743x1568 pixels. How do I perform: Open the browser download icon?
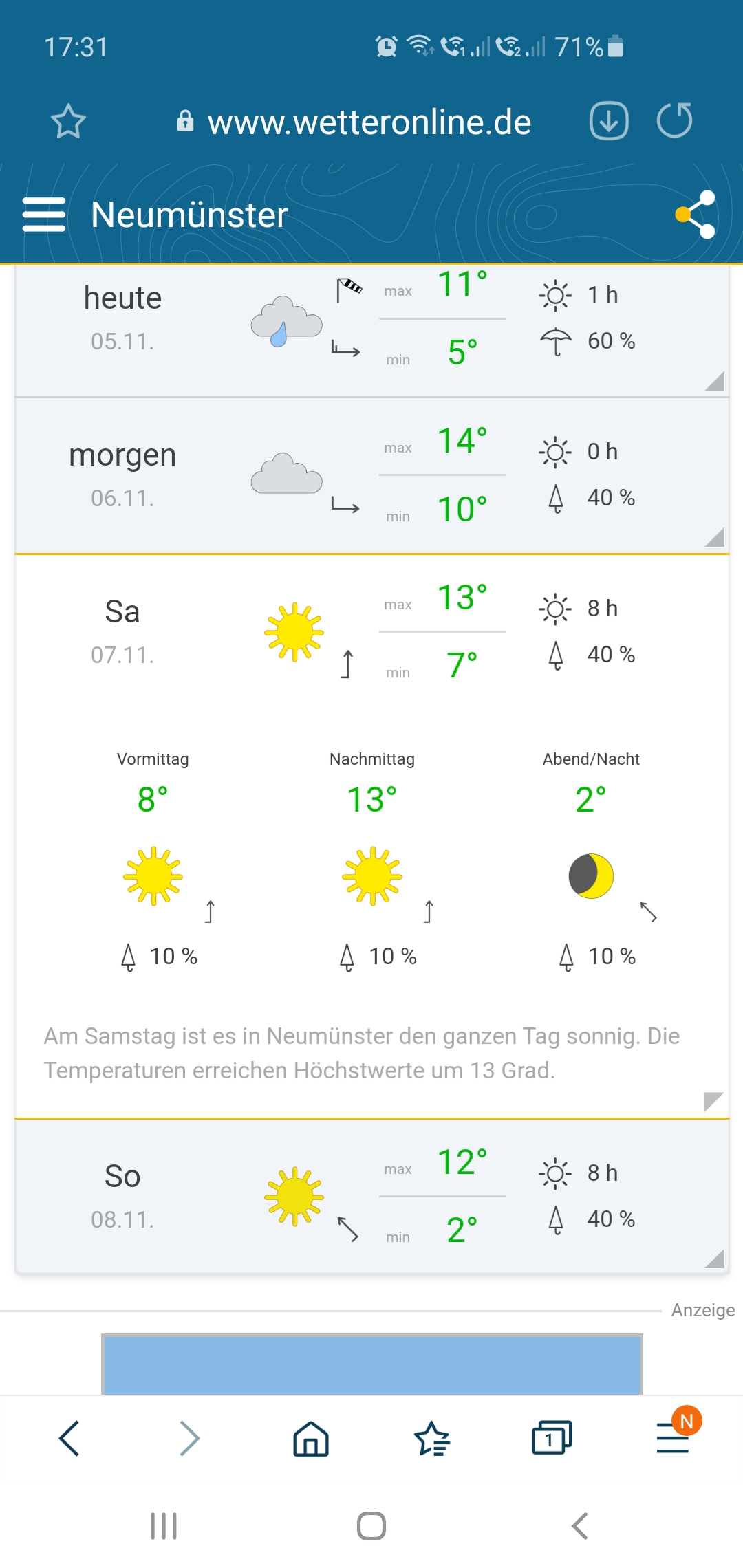[609, 121]
